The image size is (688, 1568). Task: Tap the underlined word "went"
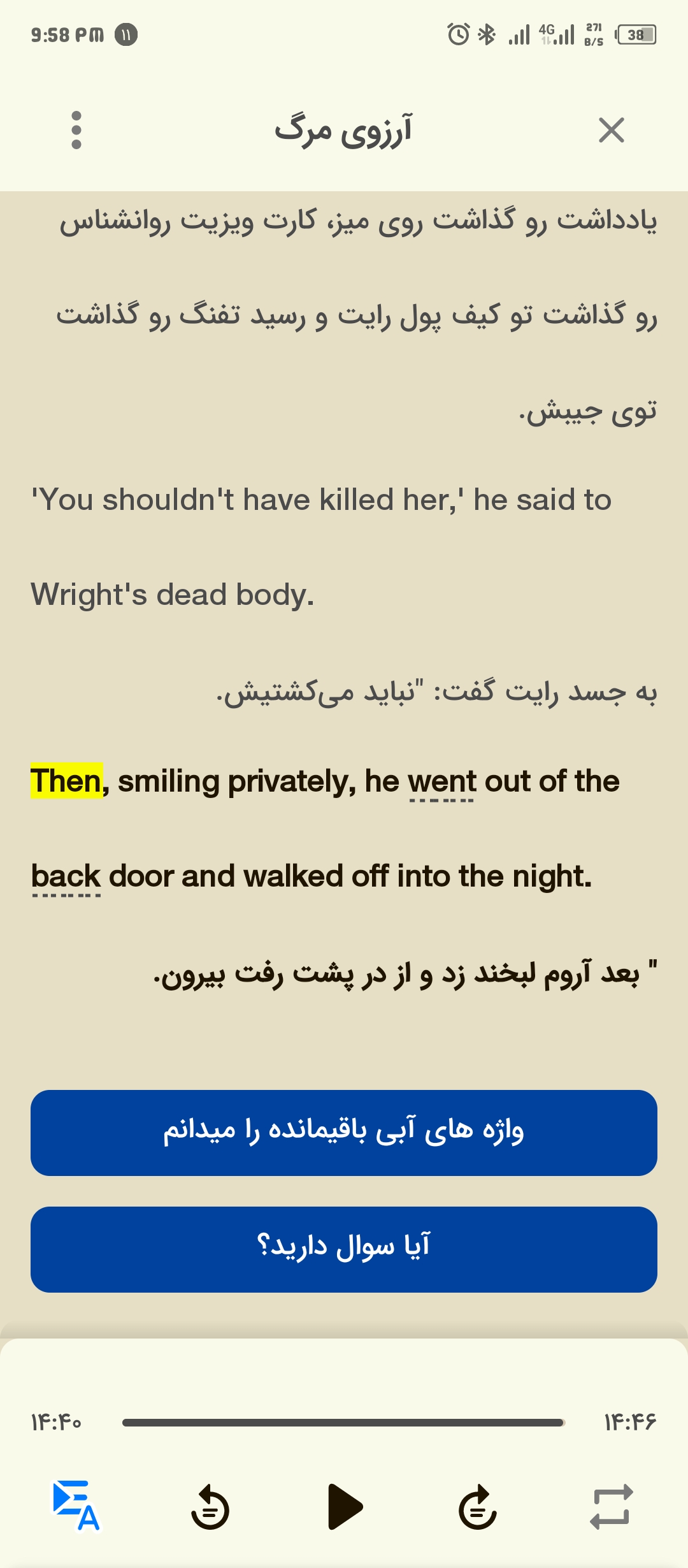(442, 781)
